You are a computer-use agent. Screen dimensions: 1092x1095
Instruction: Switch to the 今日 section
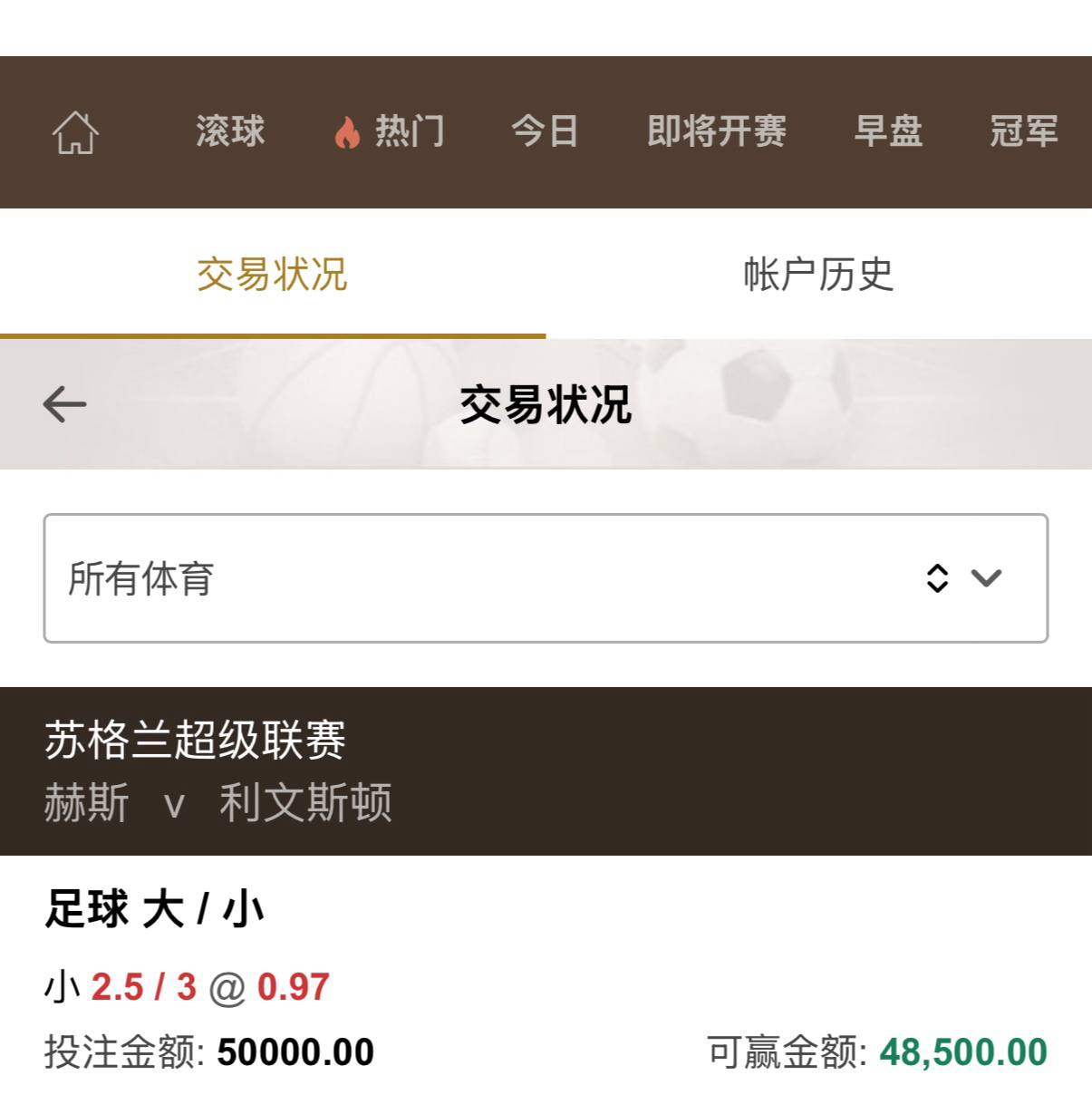point(544,131)
